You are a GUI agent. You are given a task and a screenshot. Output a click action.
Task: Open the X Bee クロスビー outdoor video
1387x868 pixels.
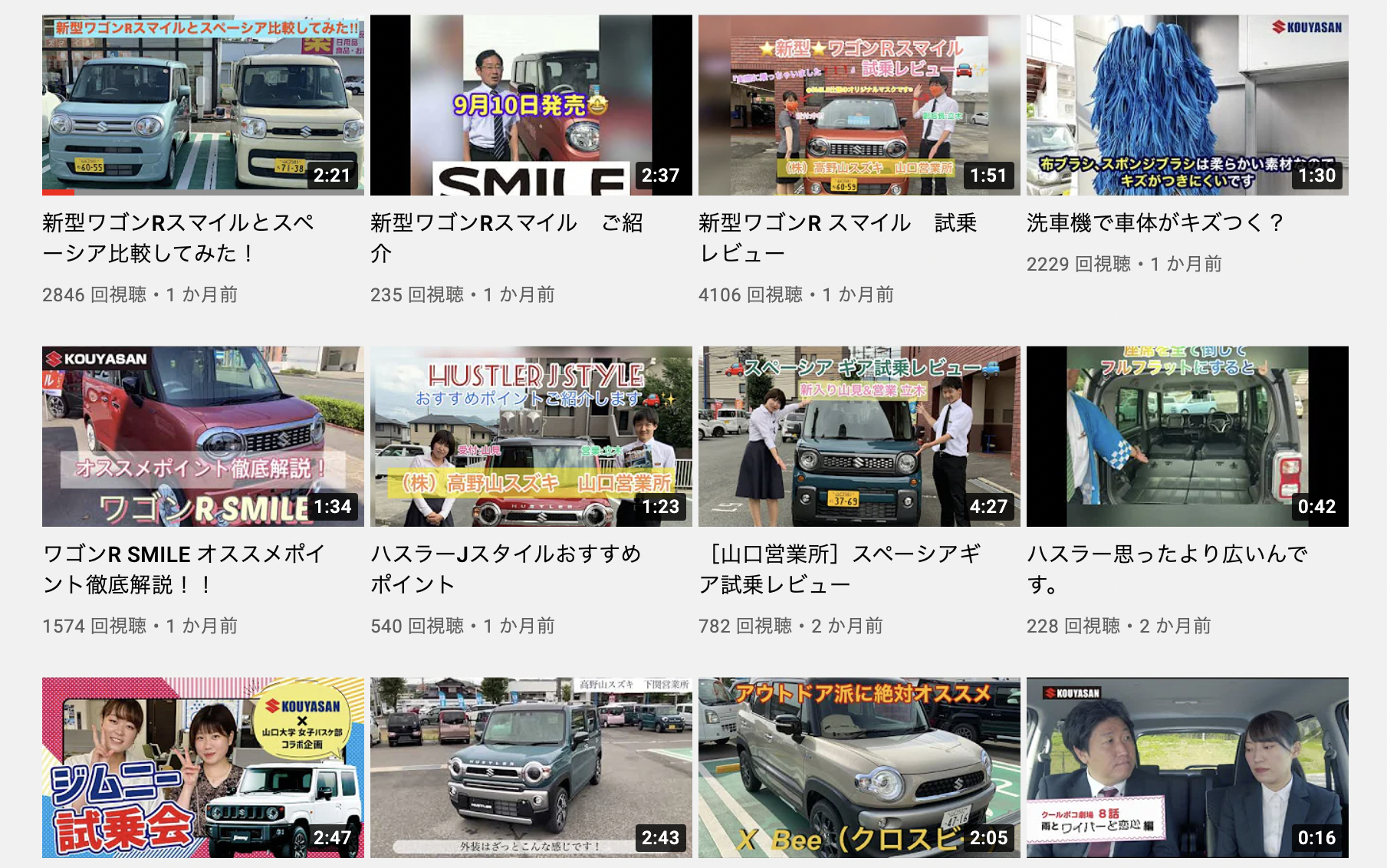point(859,767)
